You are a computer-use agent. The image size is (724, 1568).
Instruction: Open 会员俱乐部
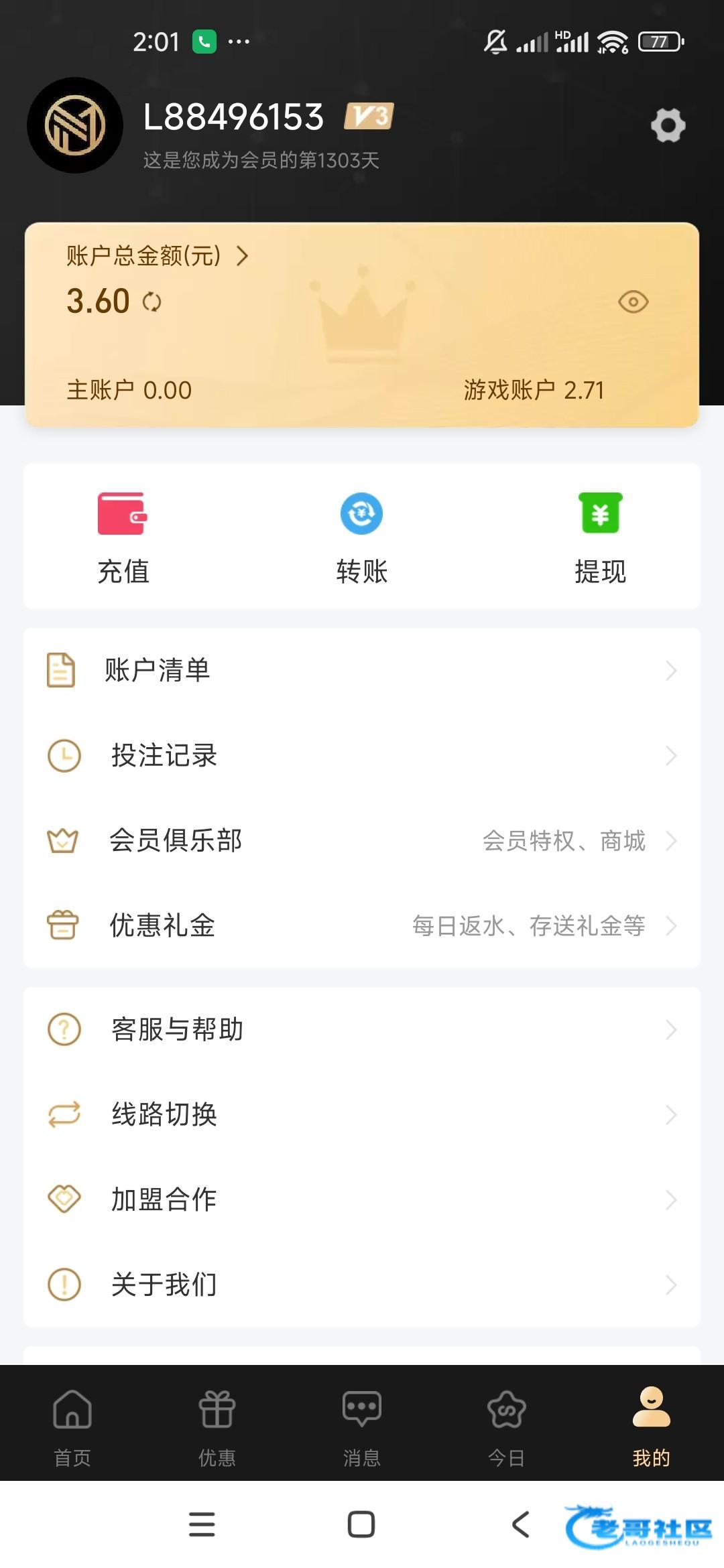click(x=362, y=840)
